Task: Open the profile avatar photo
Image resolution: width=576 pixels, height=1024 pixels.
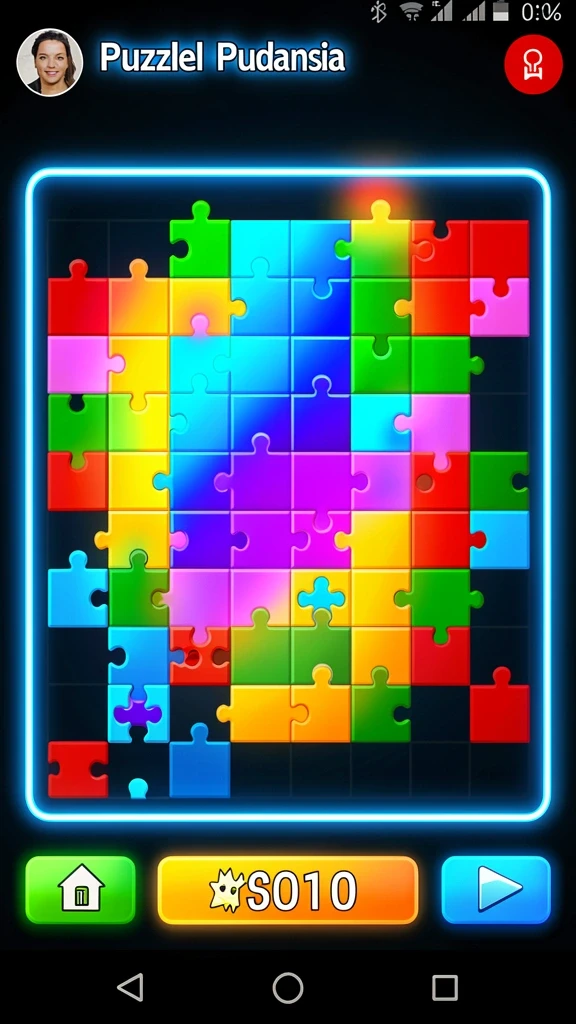Action: click(x=50, y=62)
